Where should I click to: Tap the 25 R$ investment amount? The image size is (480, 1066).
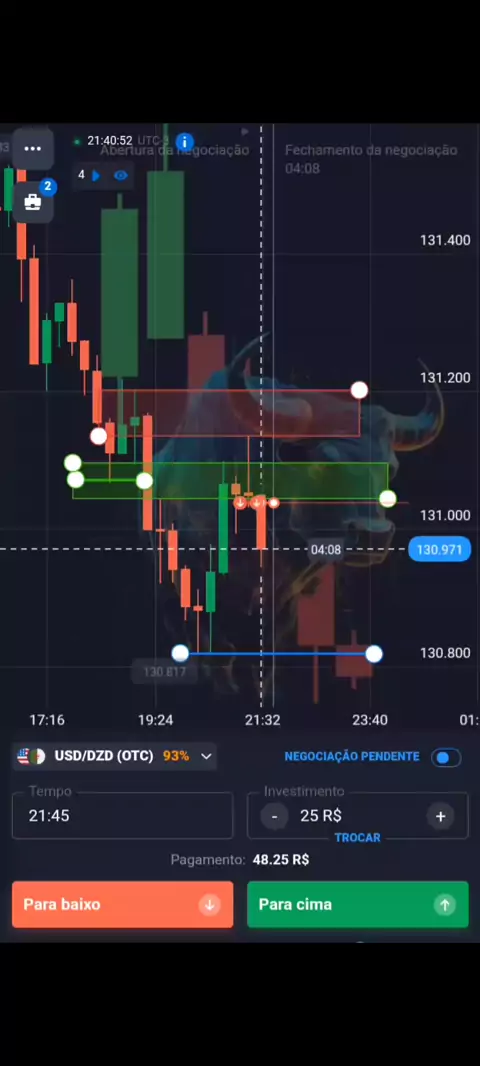click(321, 816)
